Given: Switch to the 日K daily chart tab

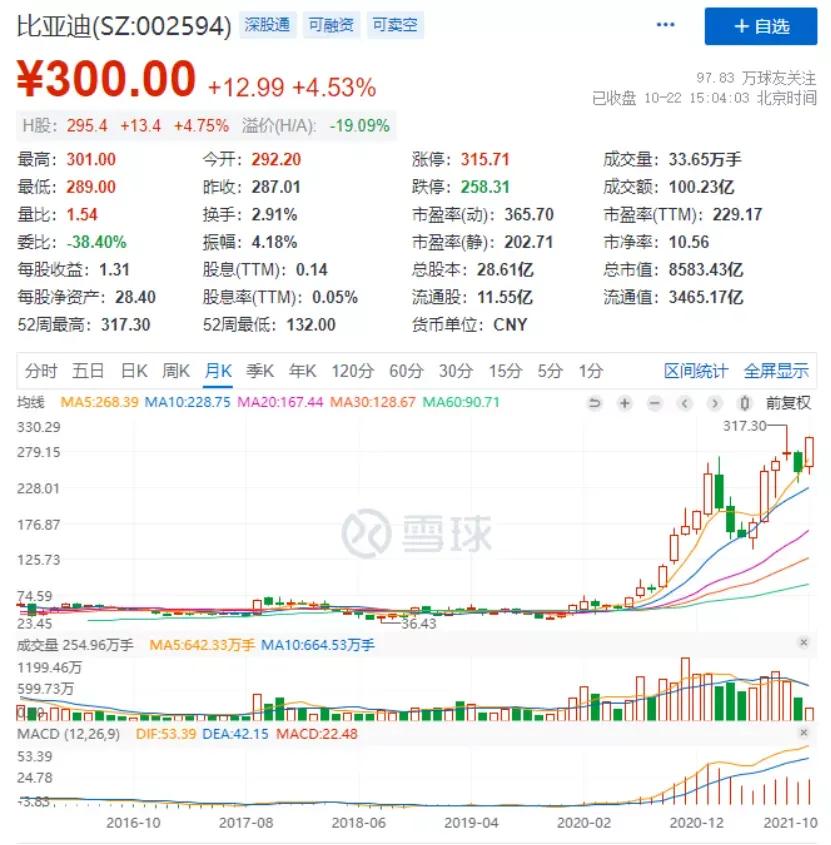Looking at the screenshot, I should pyautogui.click(x=132, y=369).
